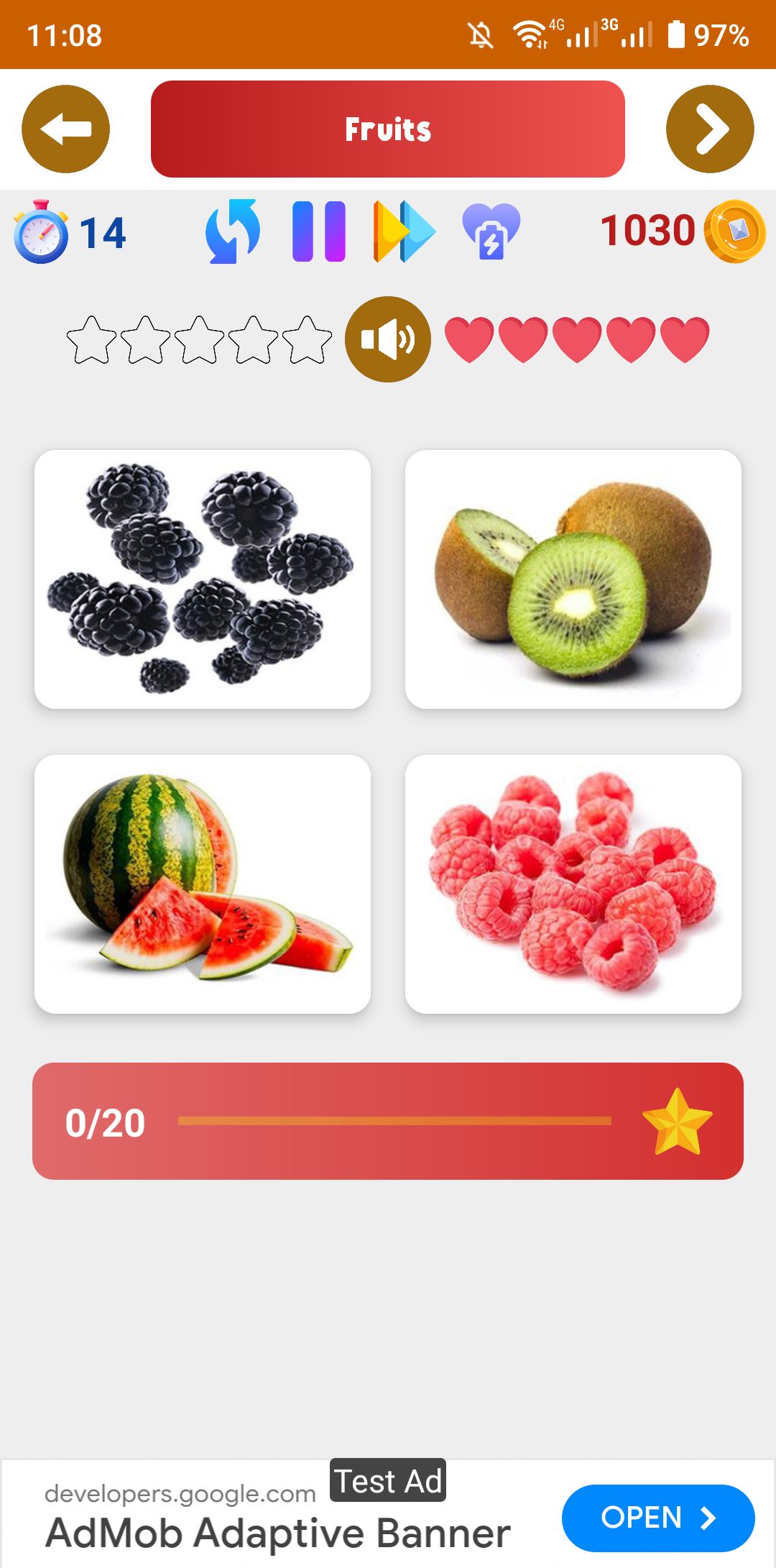Tap the heart recharge icon

point(491,231)
